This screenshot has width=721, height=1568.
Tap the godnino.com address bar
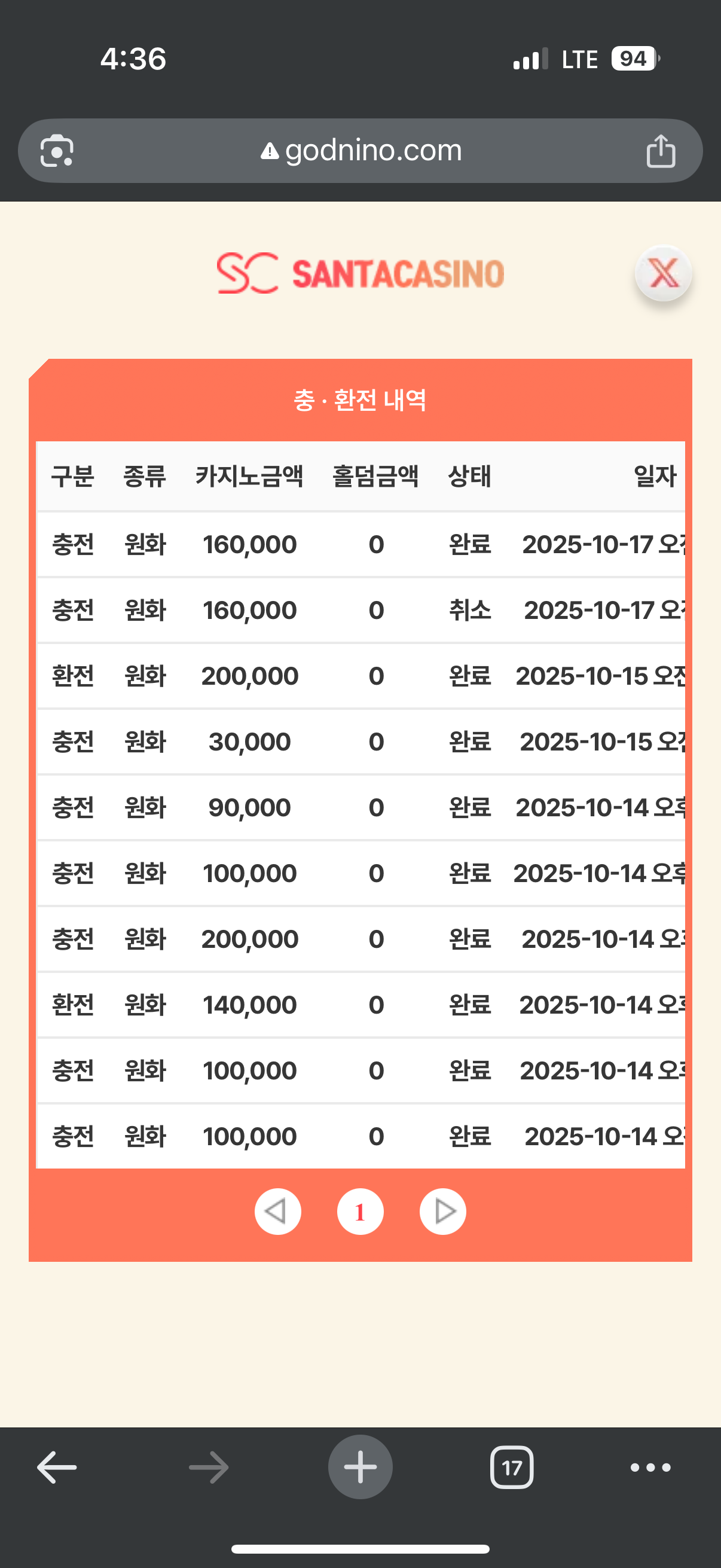361,150
